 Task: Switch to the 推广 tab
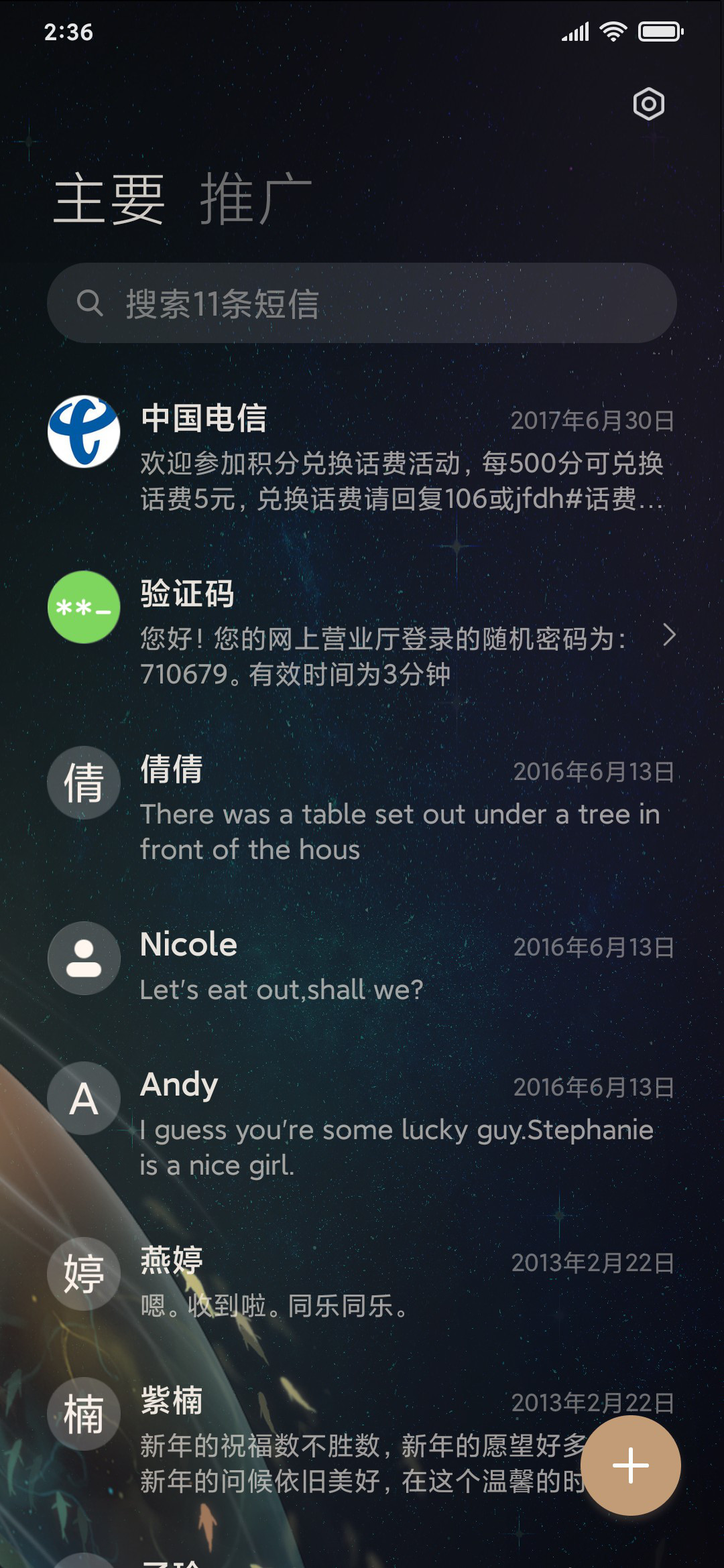click(255, 199)
